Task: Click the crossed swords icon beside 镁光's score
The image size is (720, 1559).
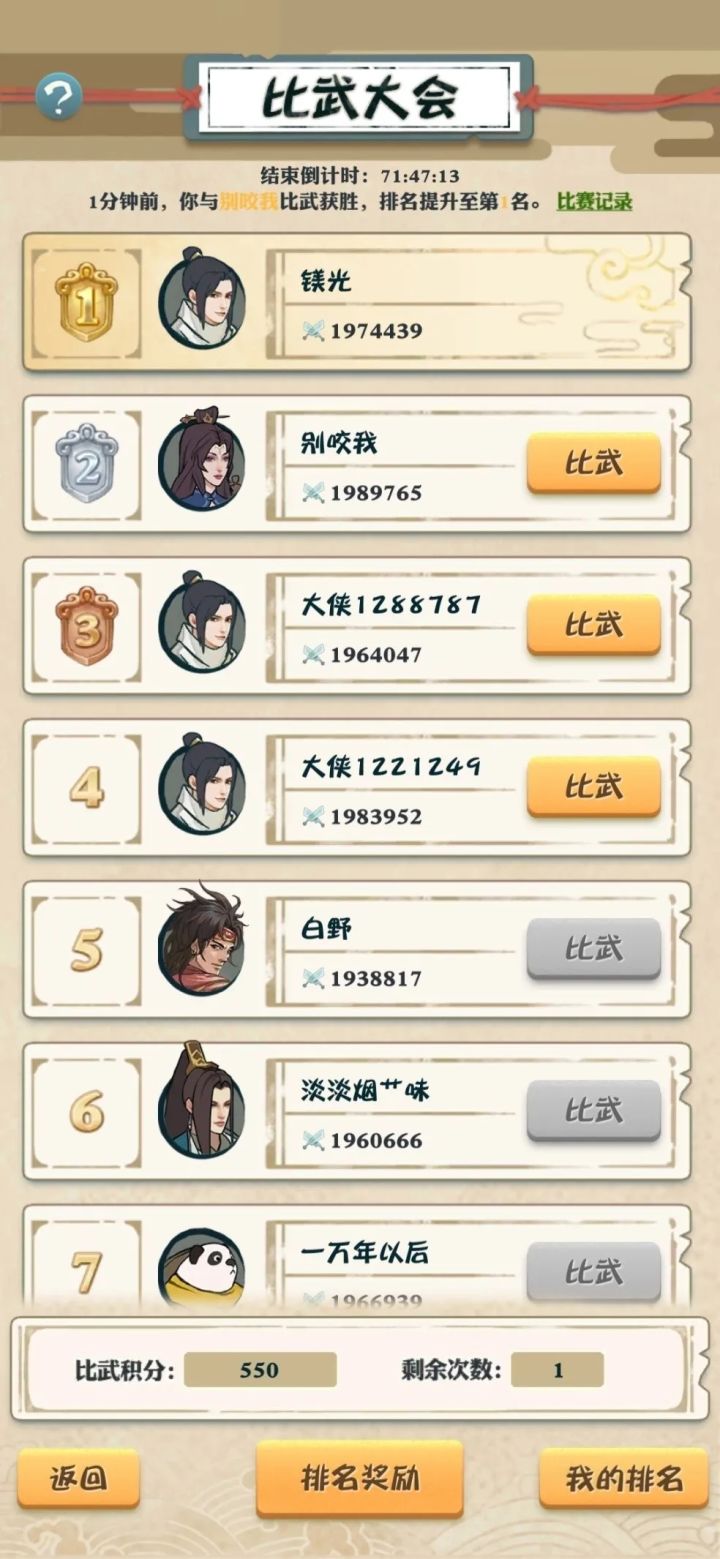Action: 313,326
